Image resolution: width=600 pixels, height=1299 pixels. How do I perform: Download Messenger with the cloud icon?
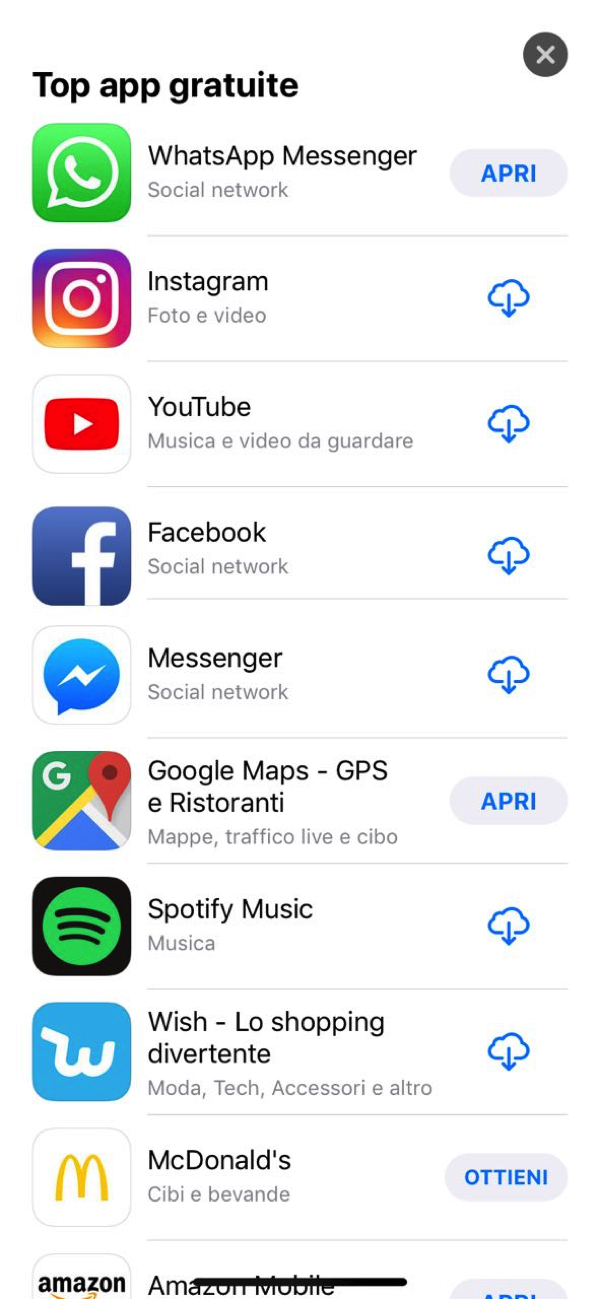(x=508, y=675)
